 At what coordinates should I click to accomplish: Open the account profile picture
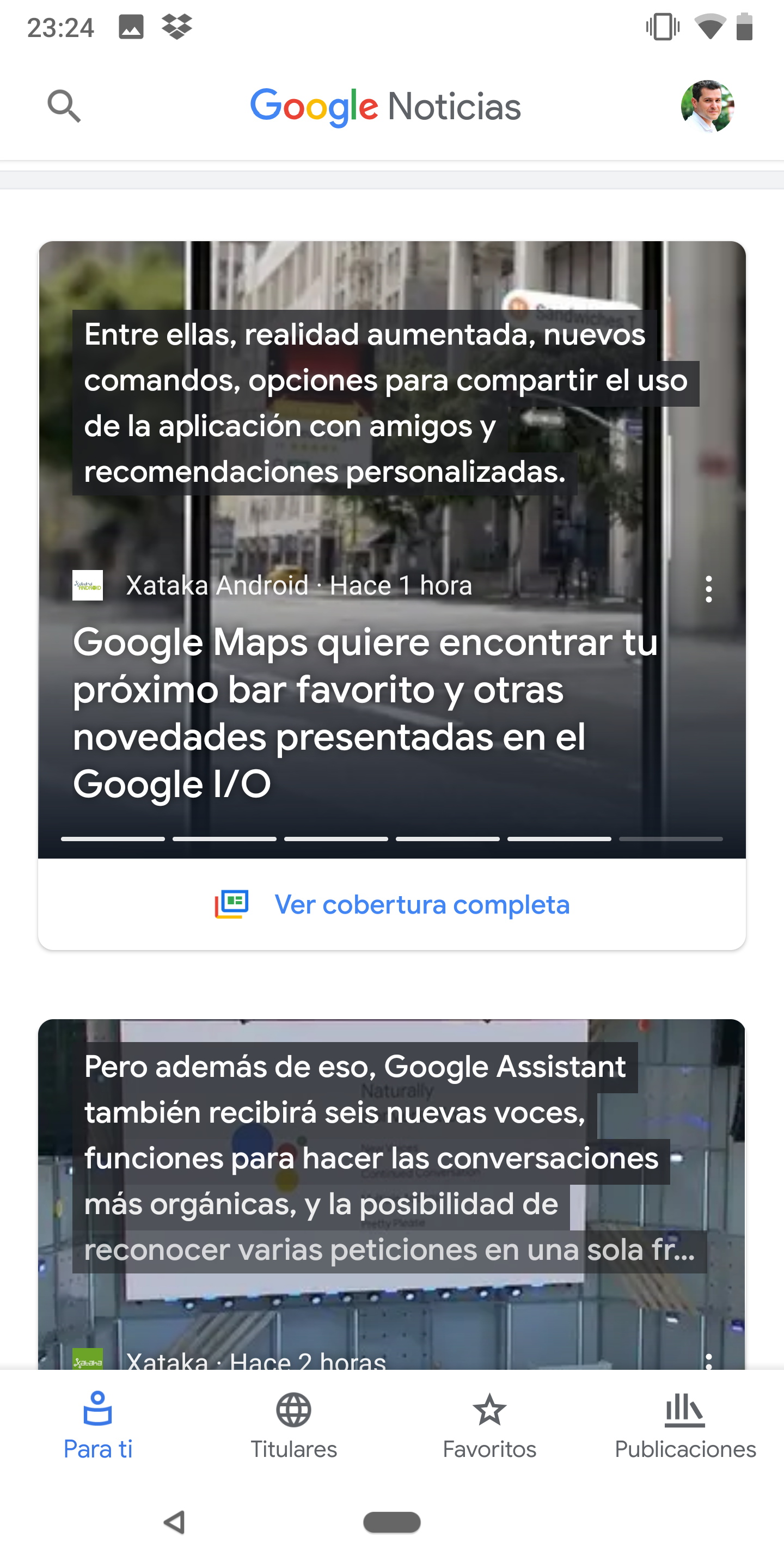(707, 107)
